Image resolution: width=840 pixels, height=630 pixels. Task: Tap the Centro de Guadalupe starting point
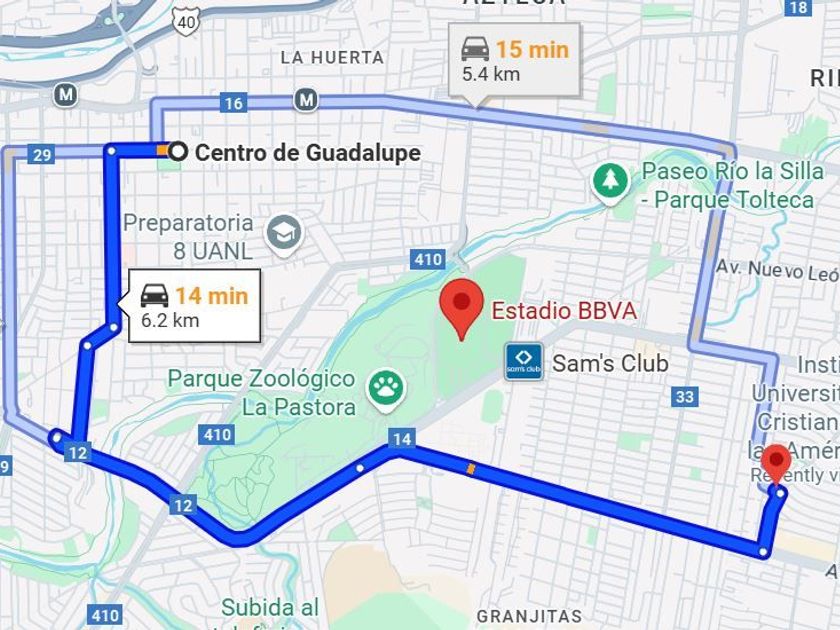(178, 152)
